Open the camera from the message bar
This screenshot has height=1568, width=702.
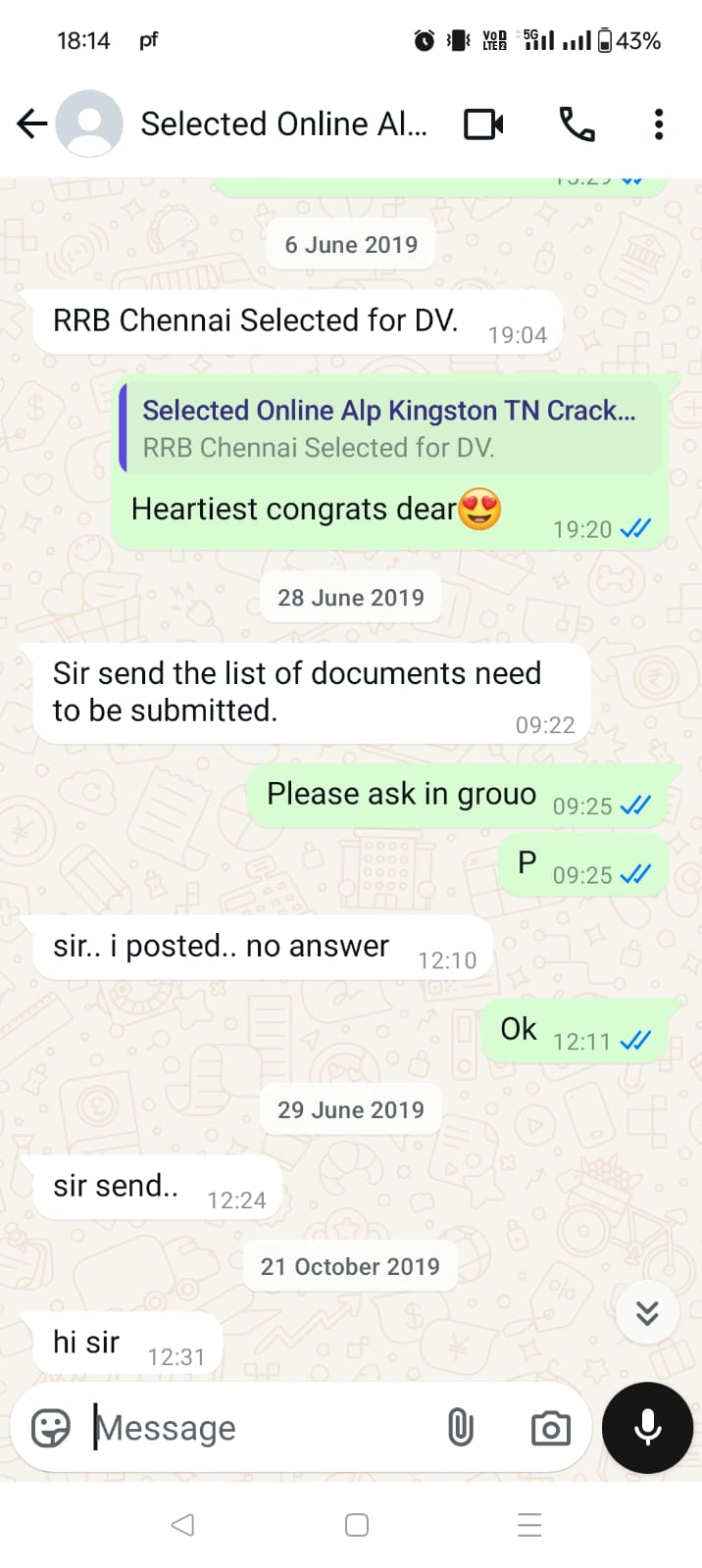550,1428
